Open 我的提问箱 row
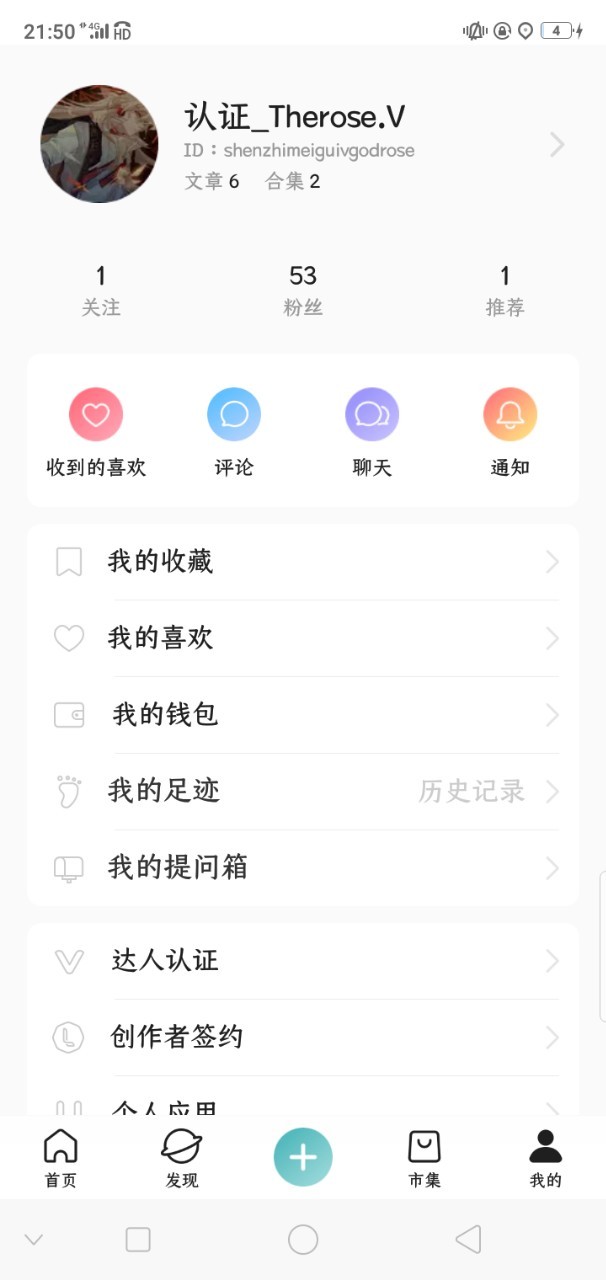The image size is (606, 1280). [x=303, y=867]
